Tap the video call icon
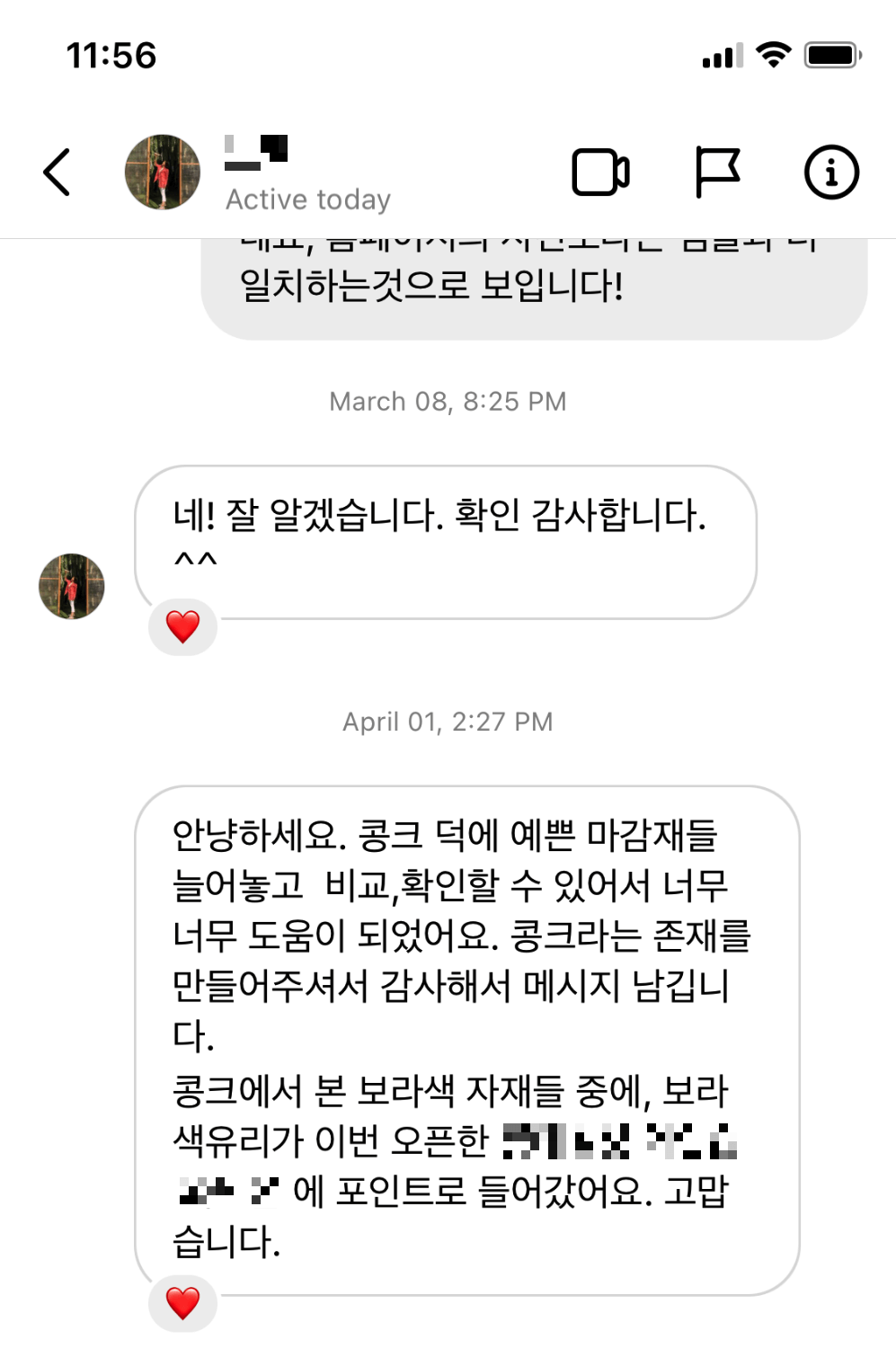 click(x=600, y=172)
